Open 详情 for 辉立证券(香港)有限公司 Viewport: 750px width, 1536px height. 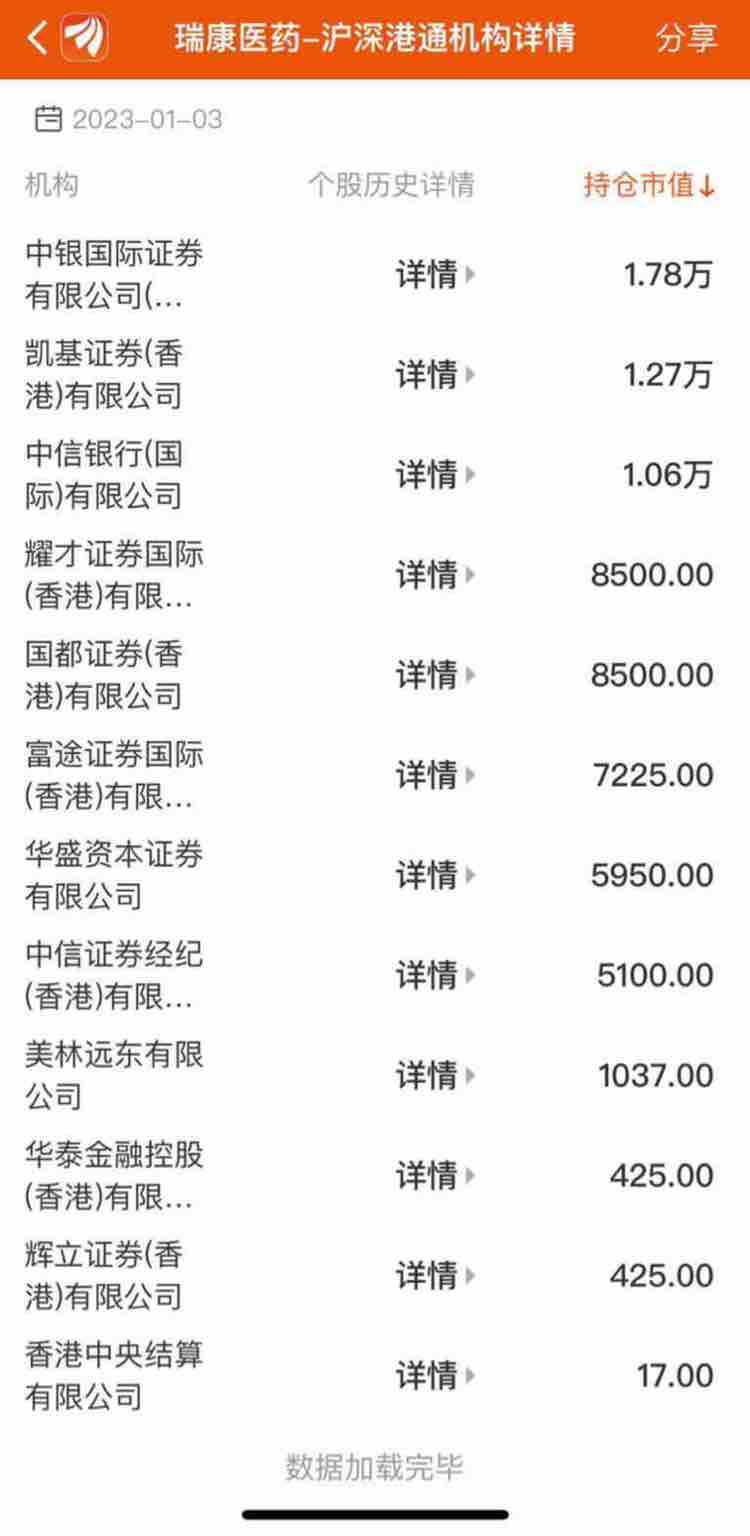pyautogui.click(x=434, y=1276)
